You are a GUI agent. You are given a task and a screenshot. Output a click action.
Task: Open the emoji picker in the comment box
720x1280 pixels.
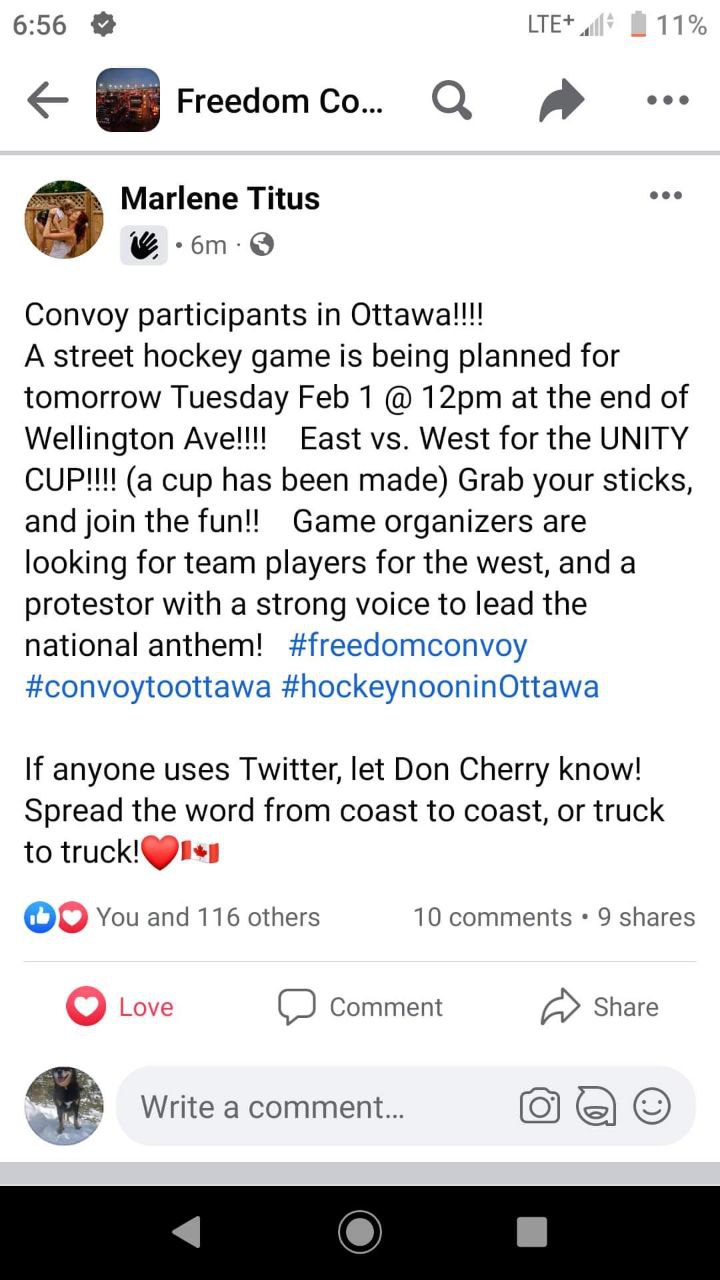tap(652, 1106)
